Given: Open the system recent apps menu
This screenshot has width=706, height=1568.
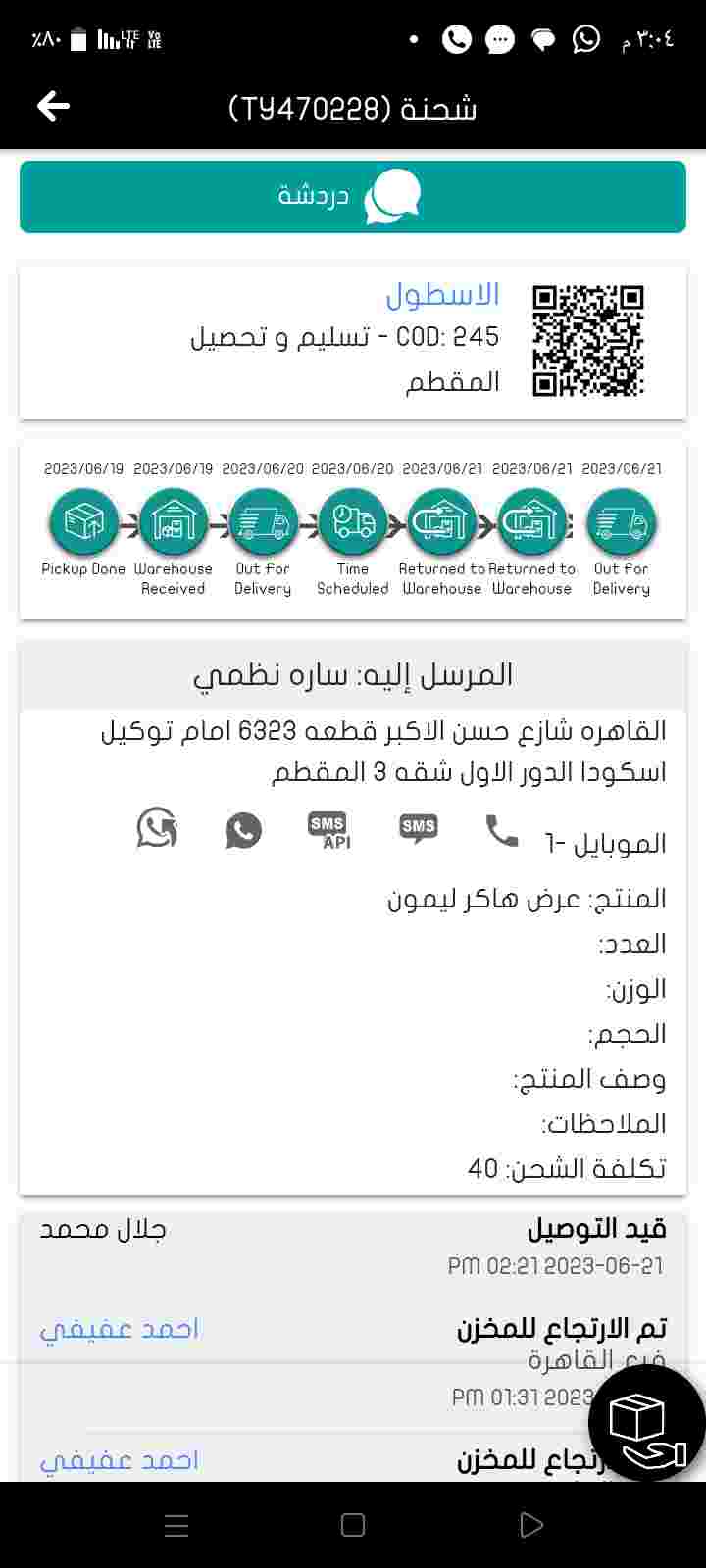Looking at the screenshot, I should pyautogui.click(x=176, y=1525).
